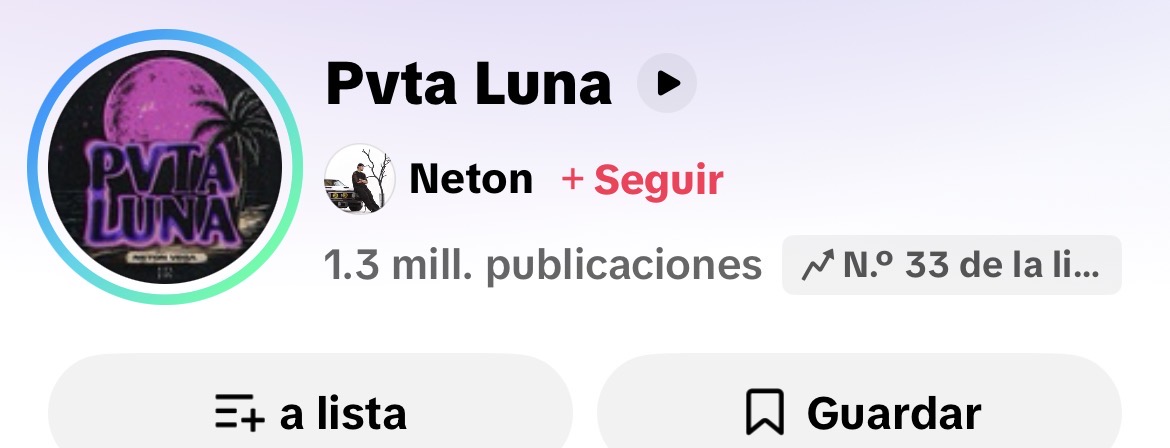1170x448 pixels.
Task: Add the sound to a playlist
Action: pyautogui.click(x=310, y=412)
